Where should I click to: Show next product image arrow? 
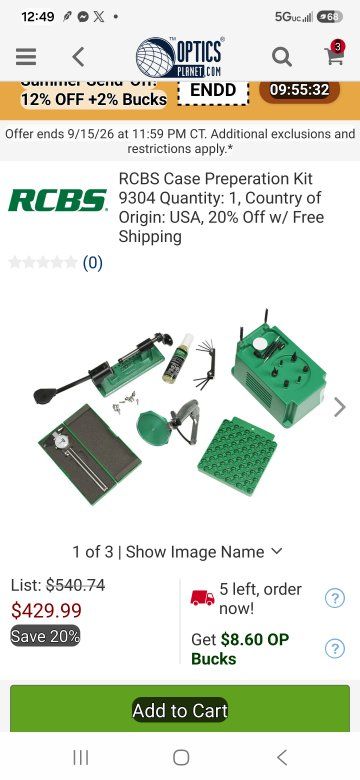pyautogui.click(x=340, y=407)
